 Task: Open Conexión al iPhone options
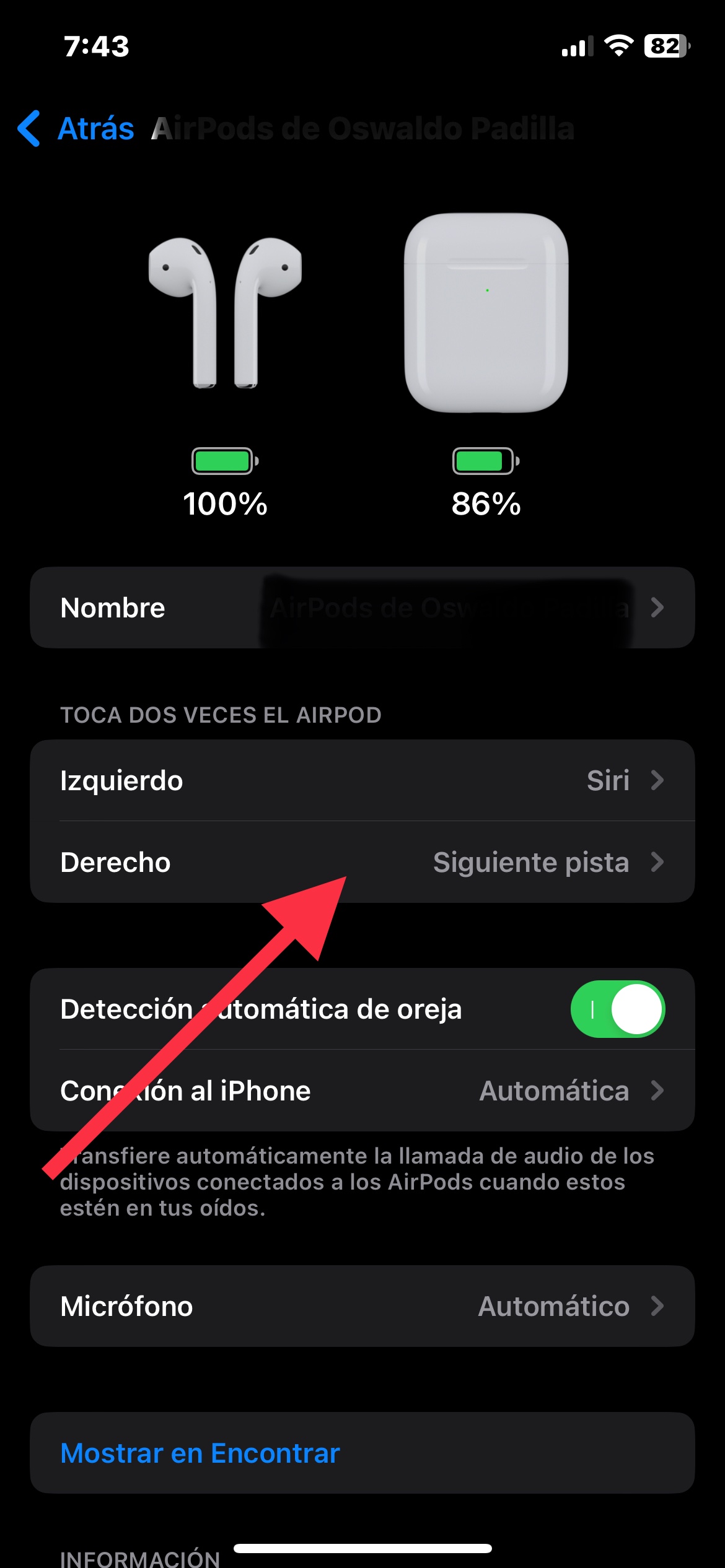362,1091
